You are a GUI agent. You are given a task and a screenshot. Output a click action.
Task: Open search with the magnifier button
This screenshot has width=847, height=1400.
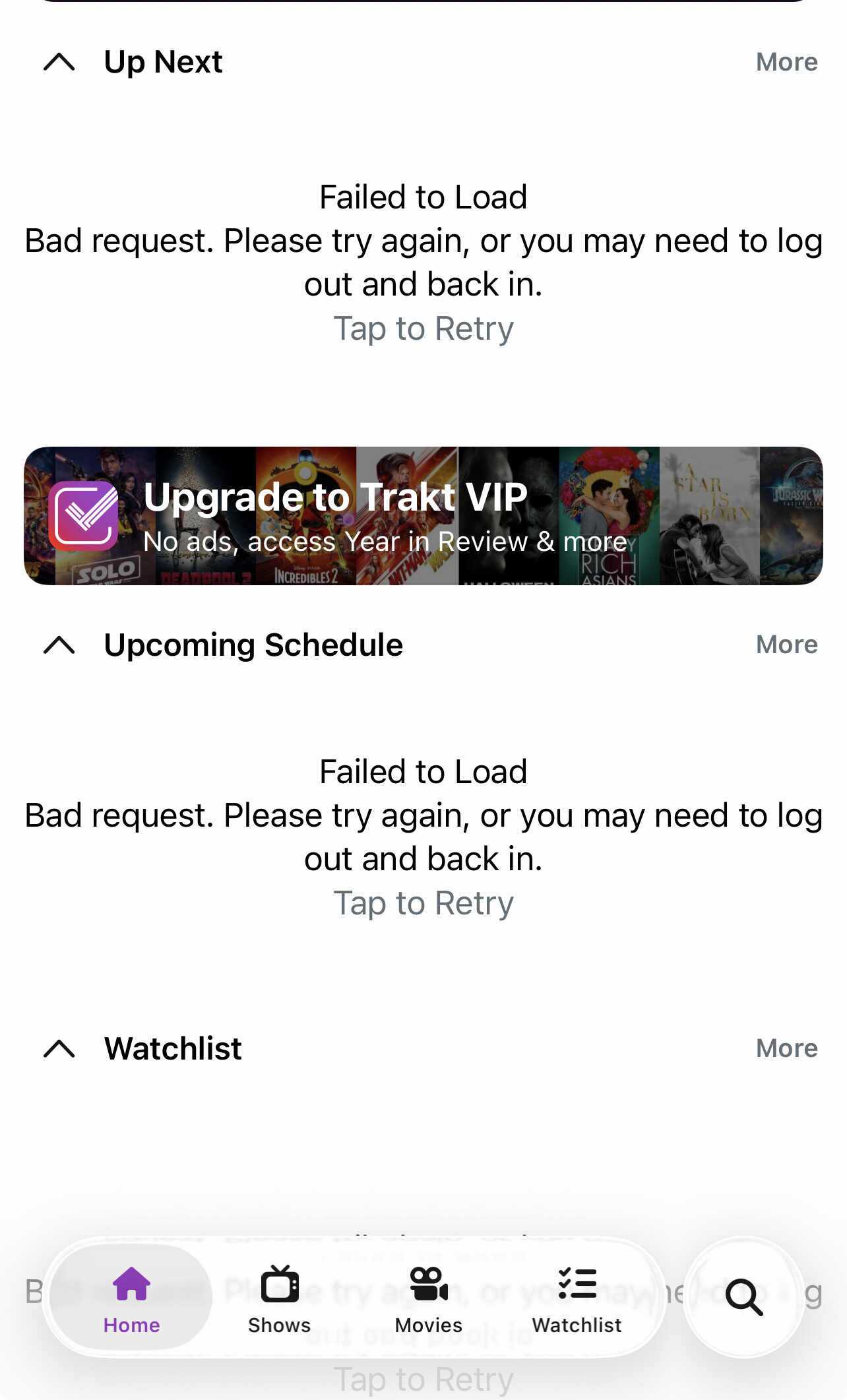[744, 1298]
